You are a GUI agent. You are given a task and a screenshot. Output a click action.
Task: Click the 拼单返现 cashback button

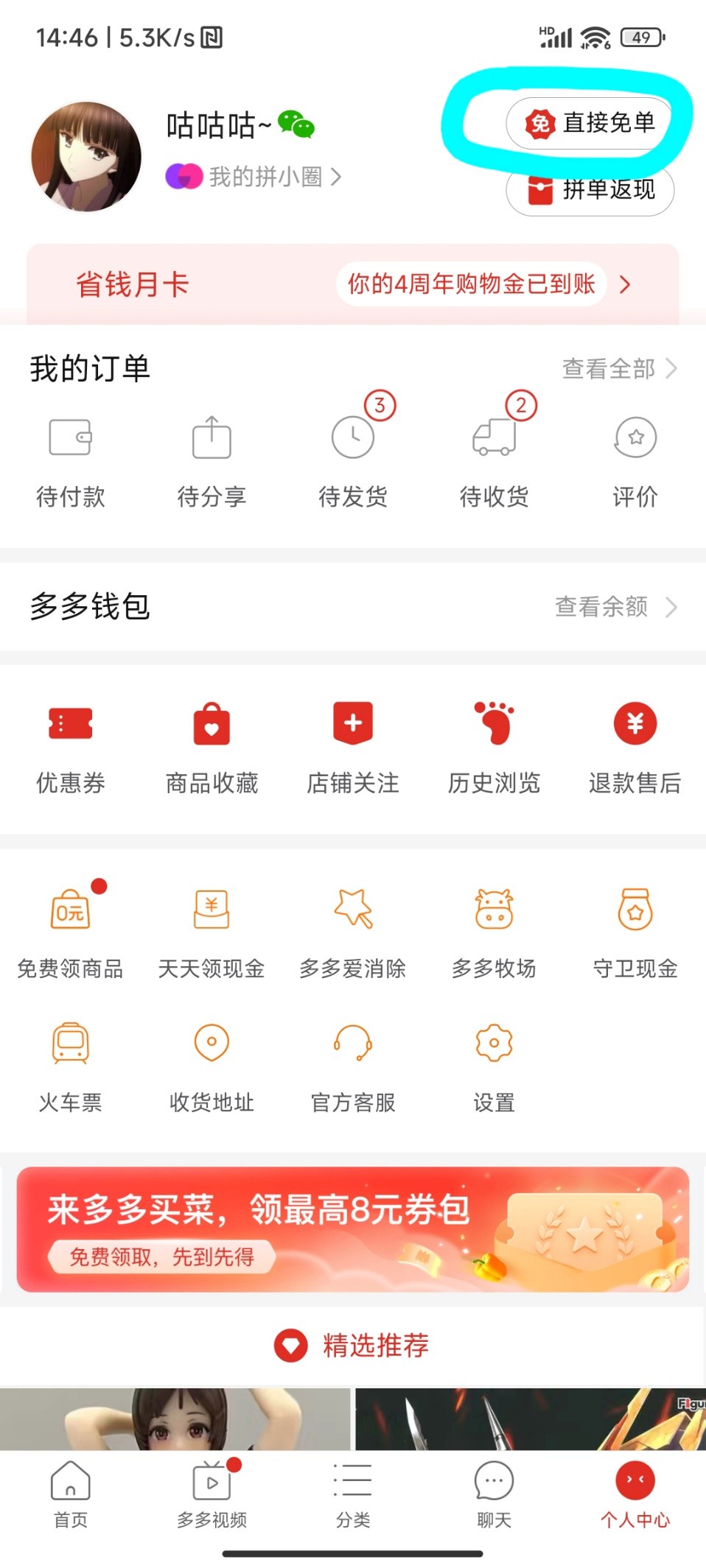pyautogui.click(x=590, y=190)
